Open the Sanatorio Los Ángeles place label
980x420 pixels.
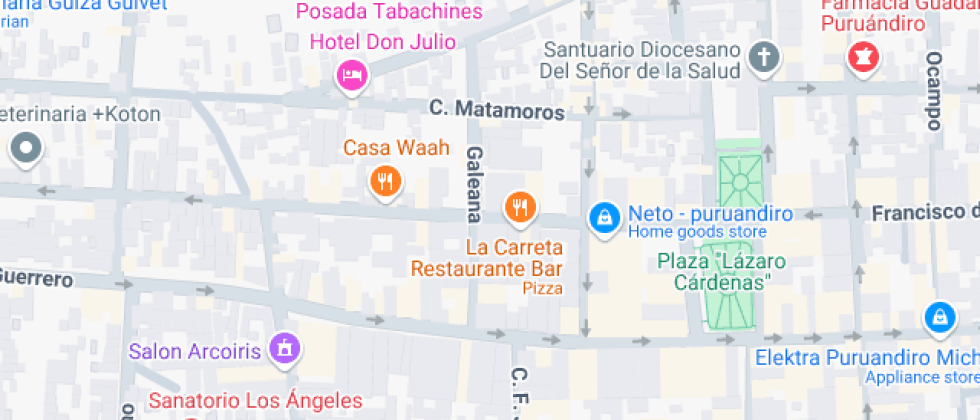click(256, 400)
